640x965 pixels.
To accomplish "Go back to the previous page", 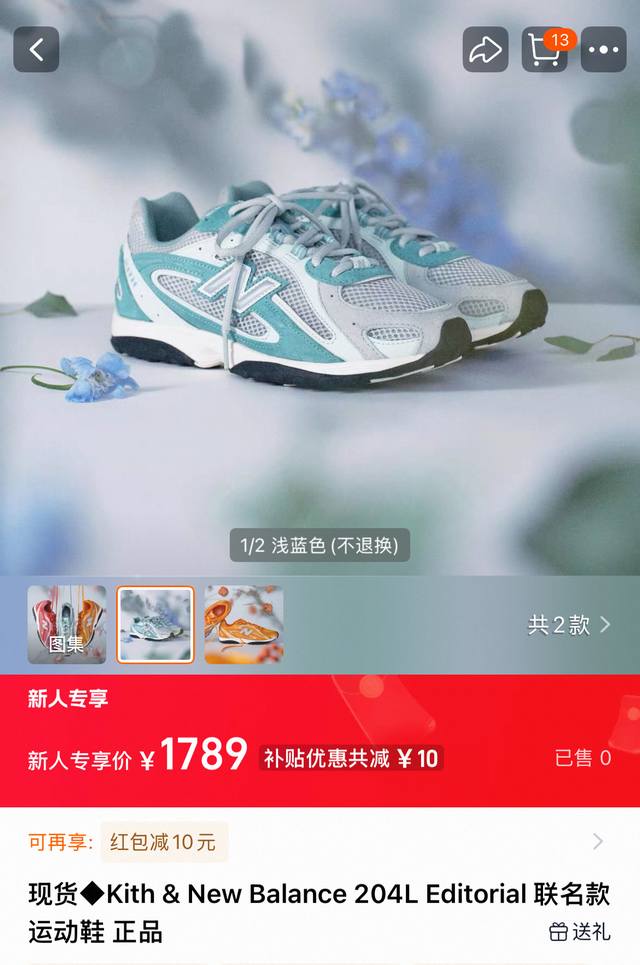I will (36, 49).
